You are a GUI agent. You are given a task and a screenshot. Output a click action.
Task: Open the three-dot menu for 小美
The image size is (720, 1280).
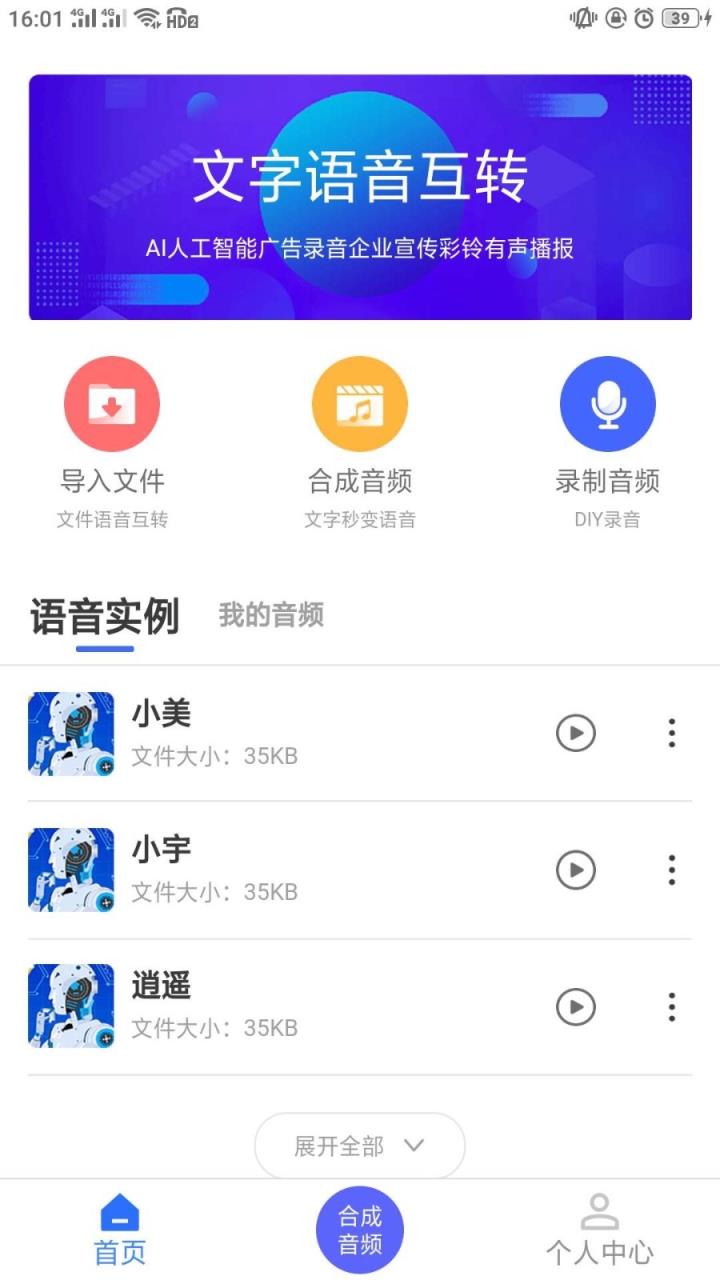pos(671,733)
